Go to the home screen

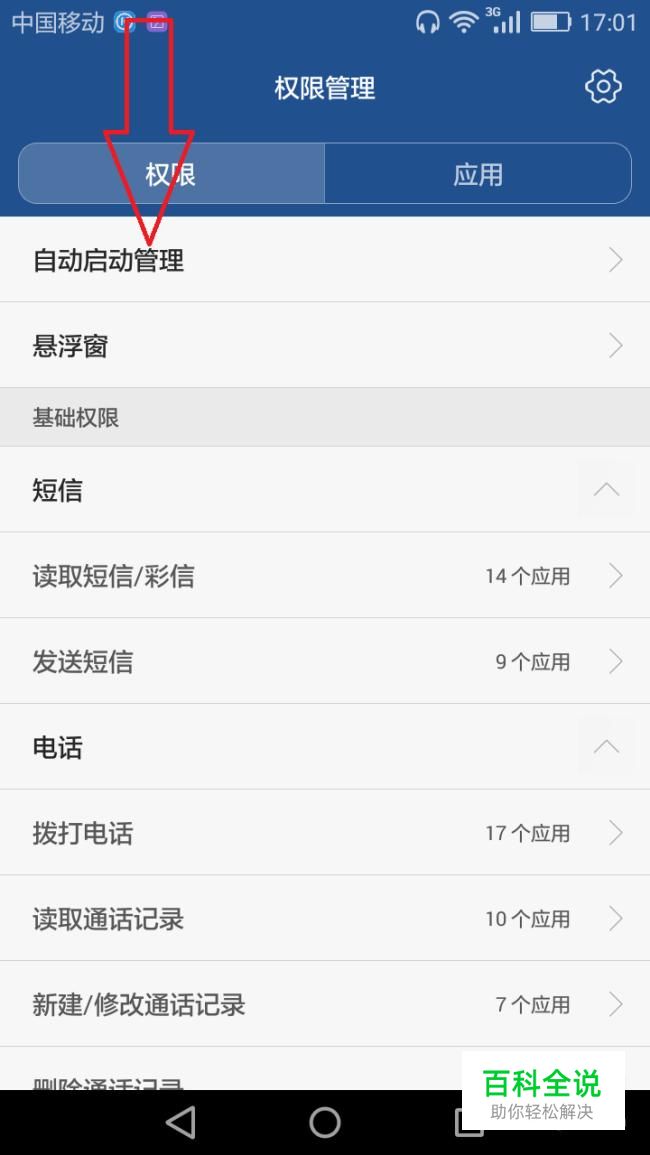tap(325, 1123)
